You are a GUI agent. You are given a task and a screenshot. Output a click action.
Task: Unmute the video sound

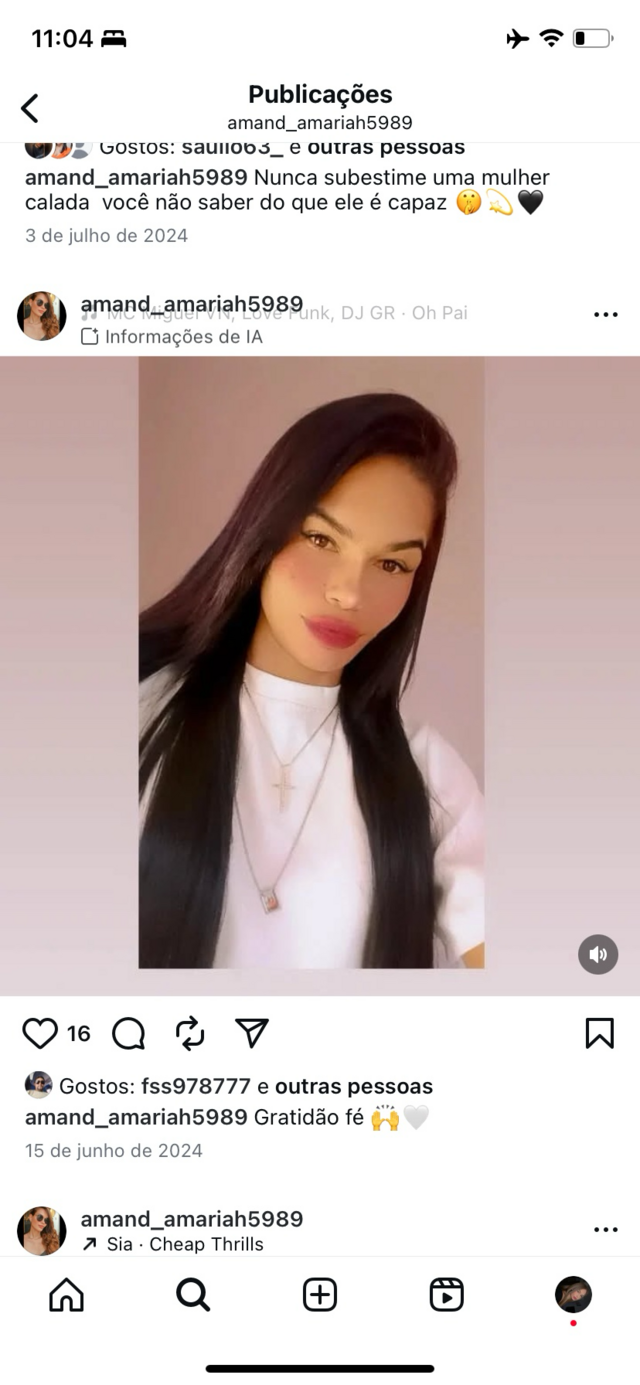(x=598, y=954)
